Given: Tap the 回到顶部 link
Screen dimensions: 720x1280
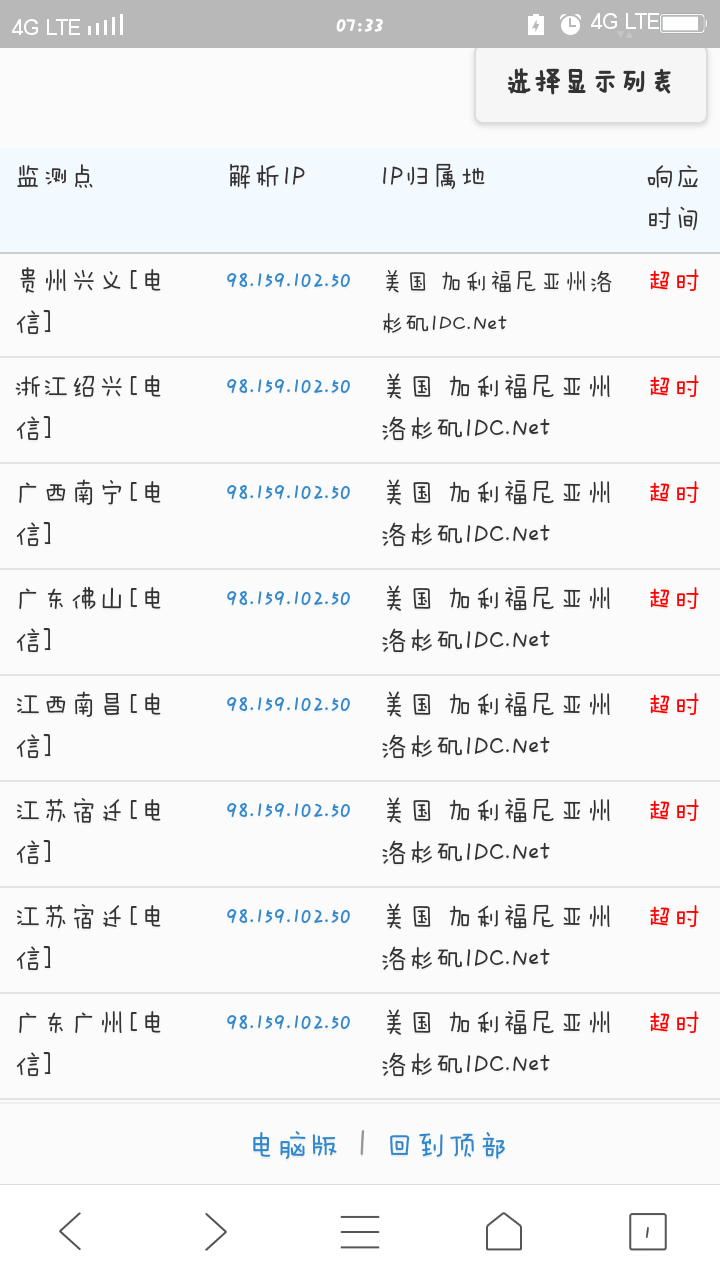Looking at the screenshot, I should coord(447,1145).
